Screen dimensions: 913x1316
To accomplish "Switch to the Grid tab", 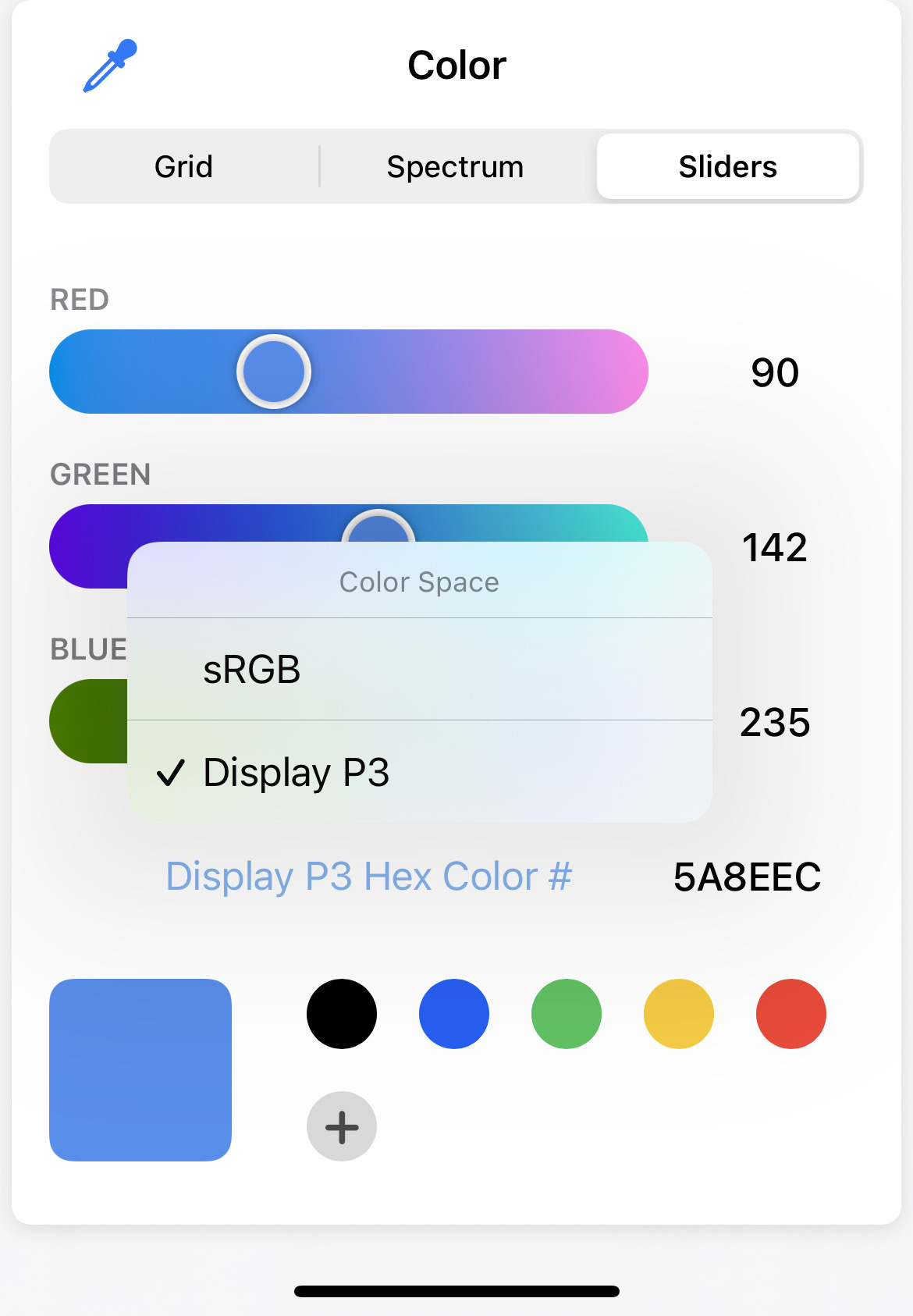I will tap(183, 166).
